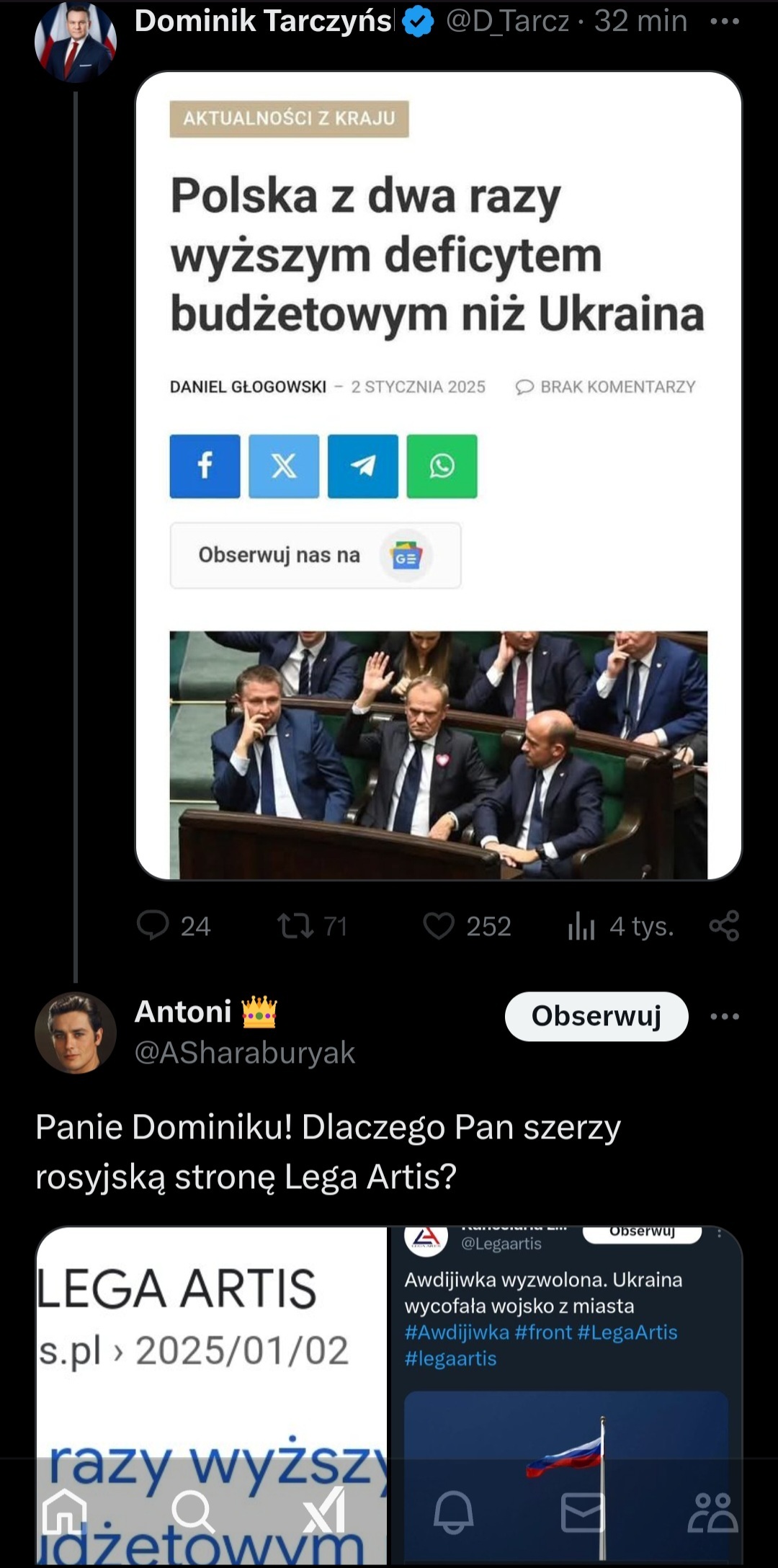Share Dominik Tarczyński's post

coord(724,926)
